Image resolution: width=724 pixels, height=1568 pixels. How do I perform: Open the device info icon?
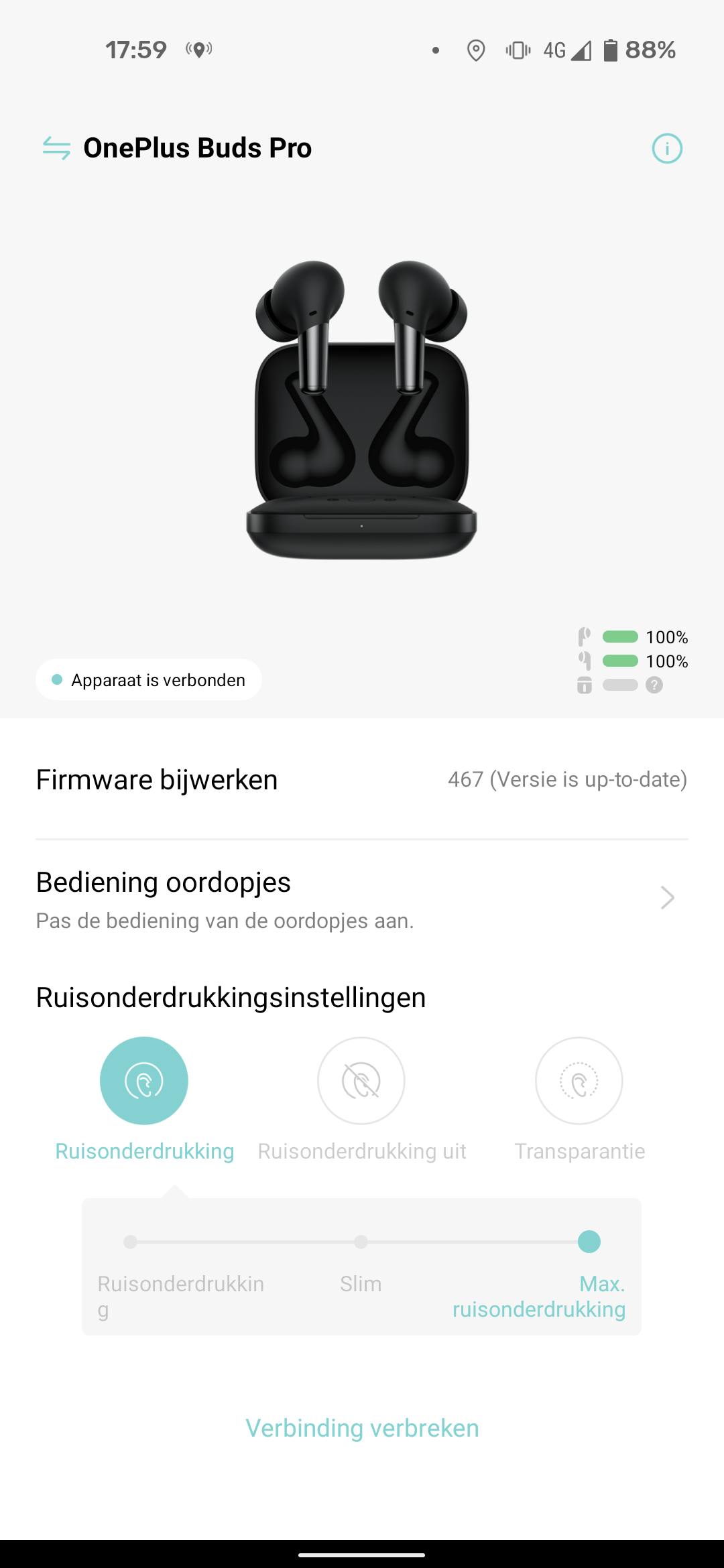pos(666,148)
